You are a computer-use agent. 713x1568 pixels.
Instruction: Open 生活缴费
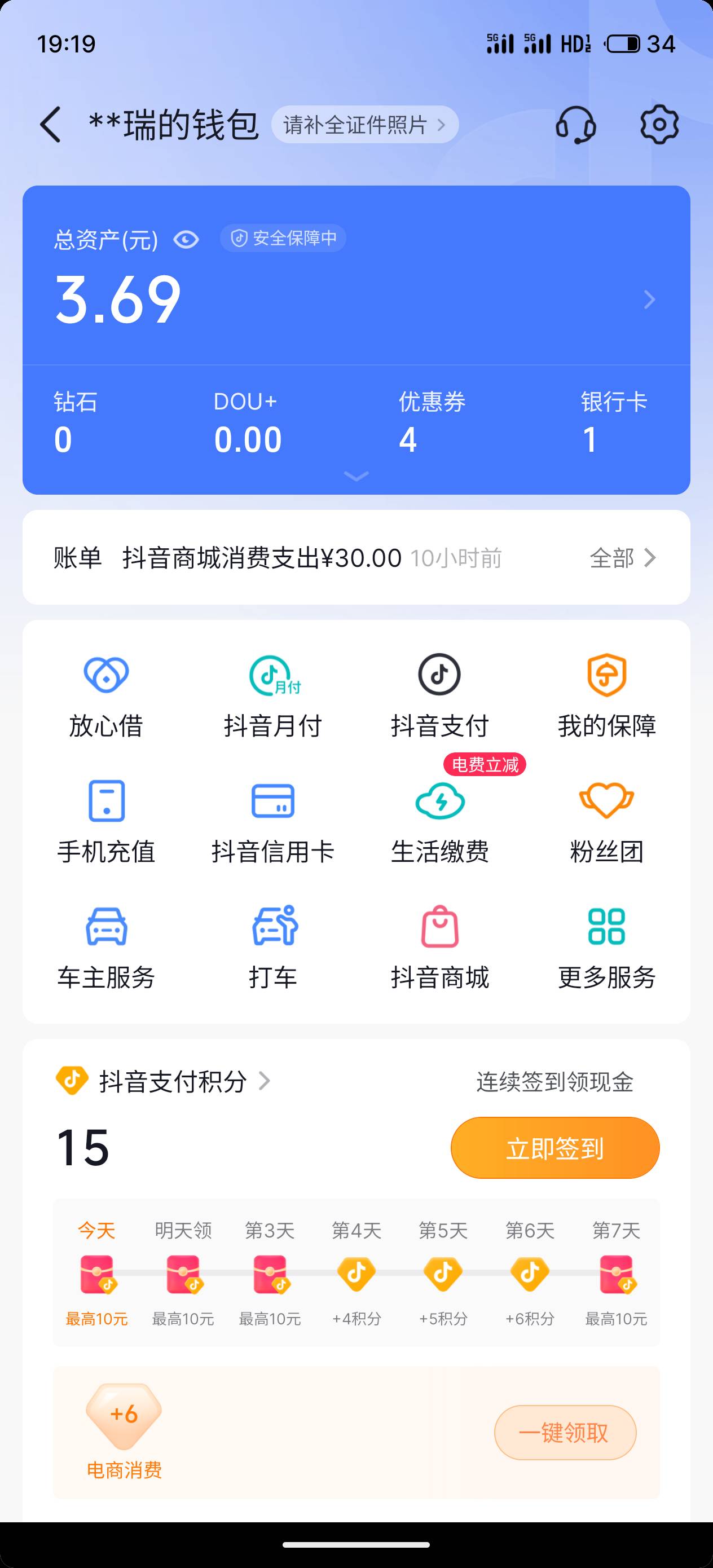(x=439, y=822)
